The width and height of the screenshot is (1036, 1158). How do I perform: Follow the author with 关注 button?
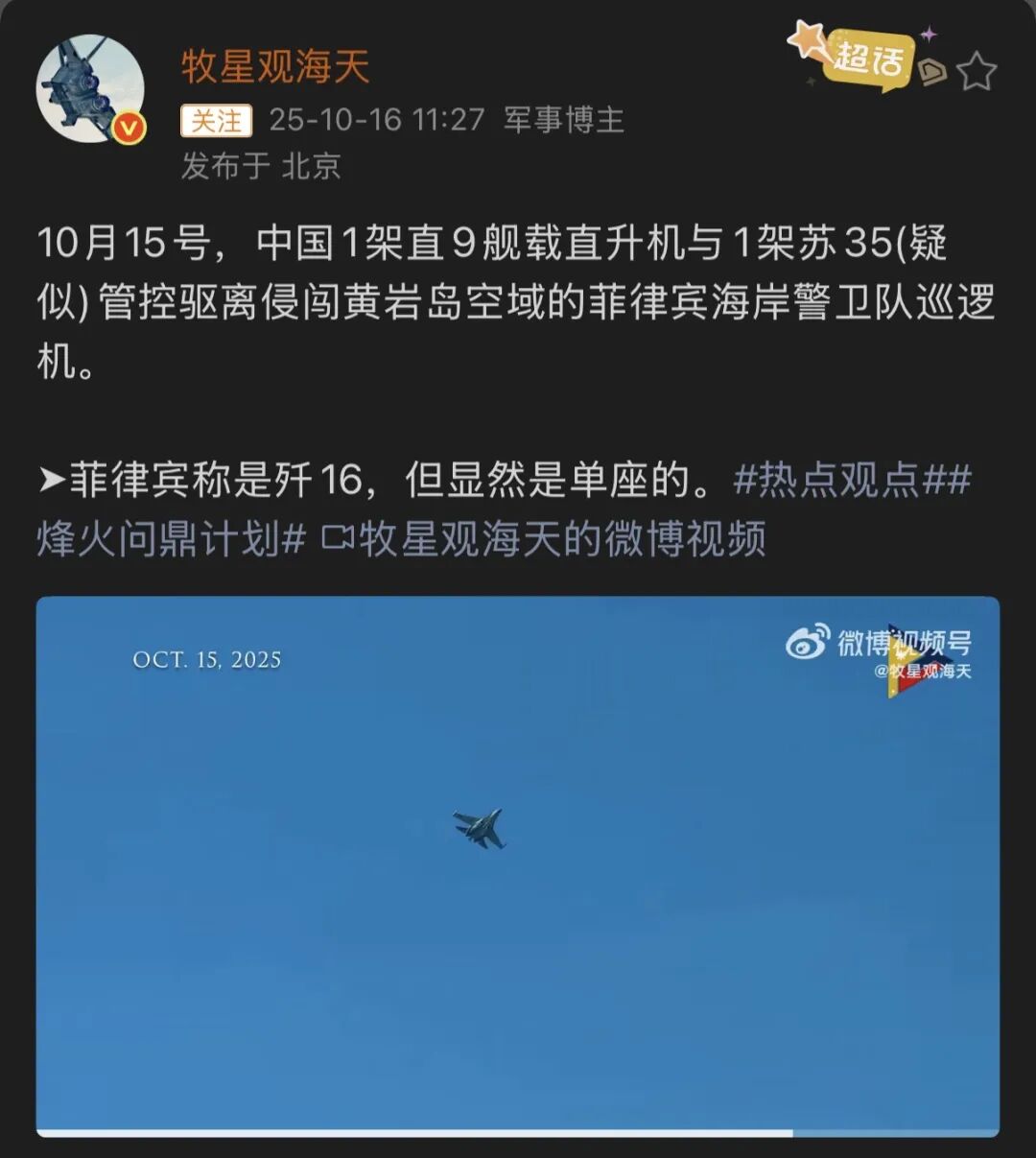[x=216, y=121]
